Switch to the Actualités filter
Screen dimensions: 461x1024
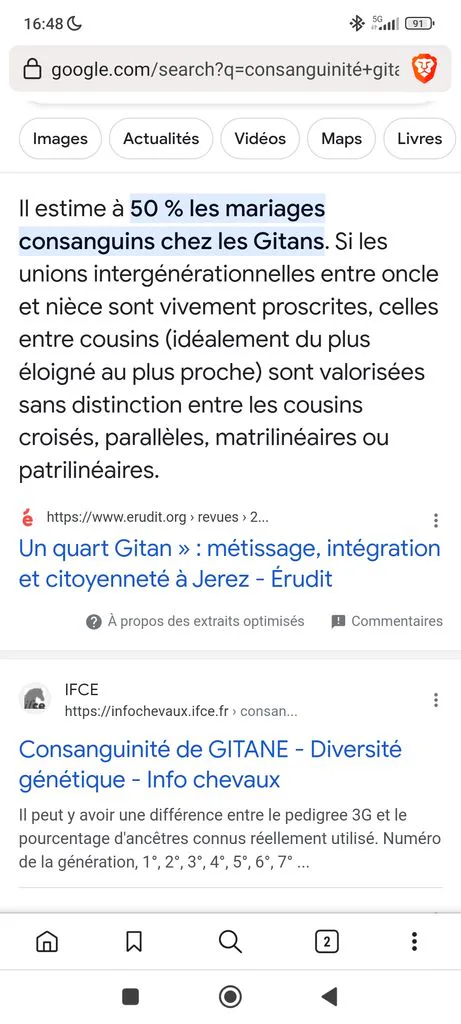pos(161,138)
